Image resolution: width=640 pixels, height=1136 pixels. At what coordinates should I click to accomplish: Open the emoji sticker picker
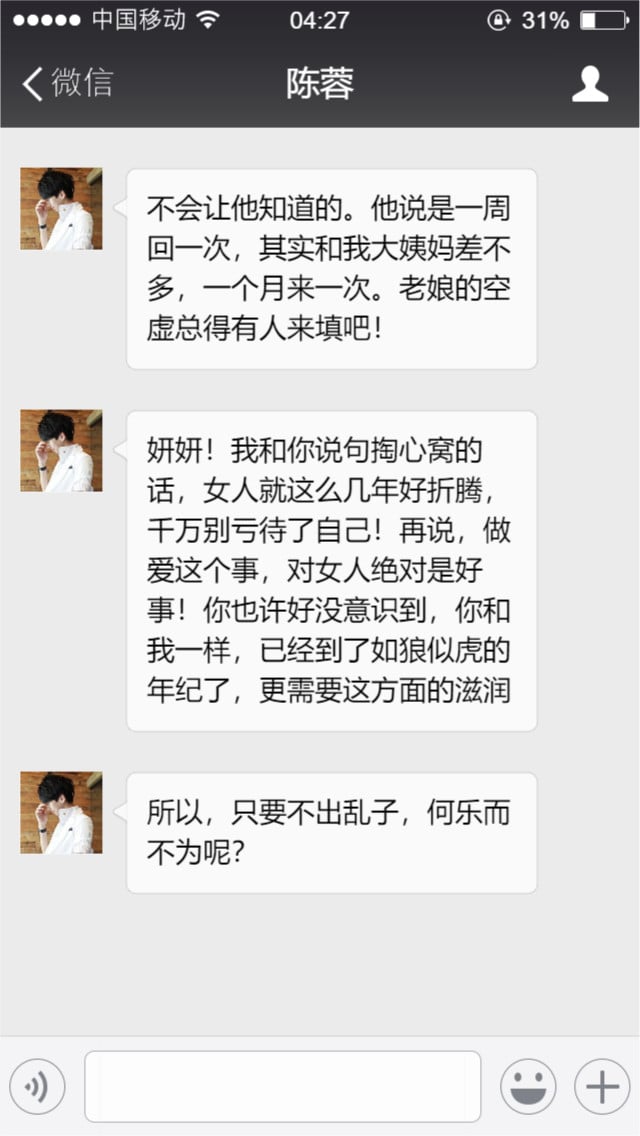(x=528, y=1086)
